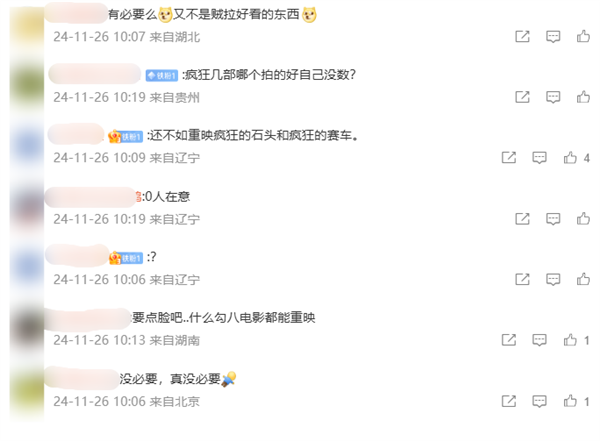Like the comment from 贵州
Screen dimensions: 600x441
click(583, 97)
